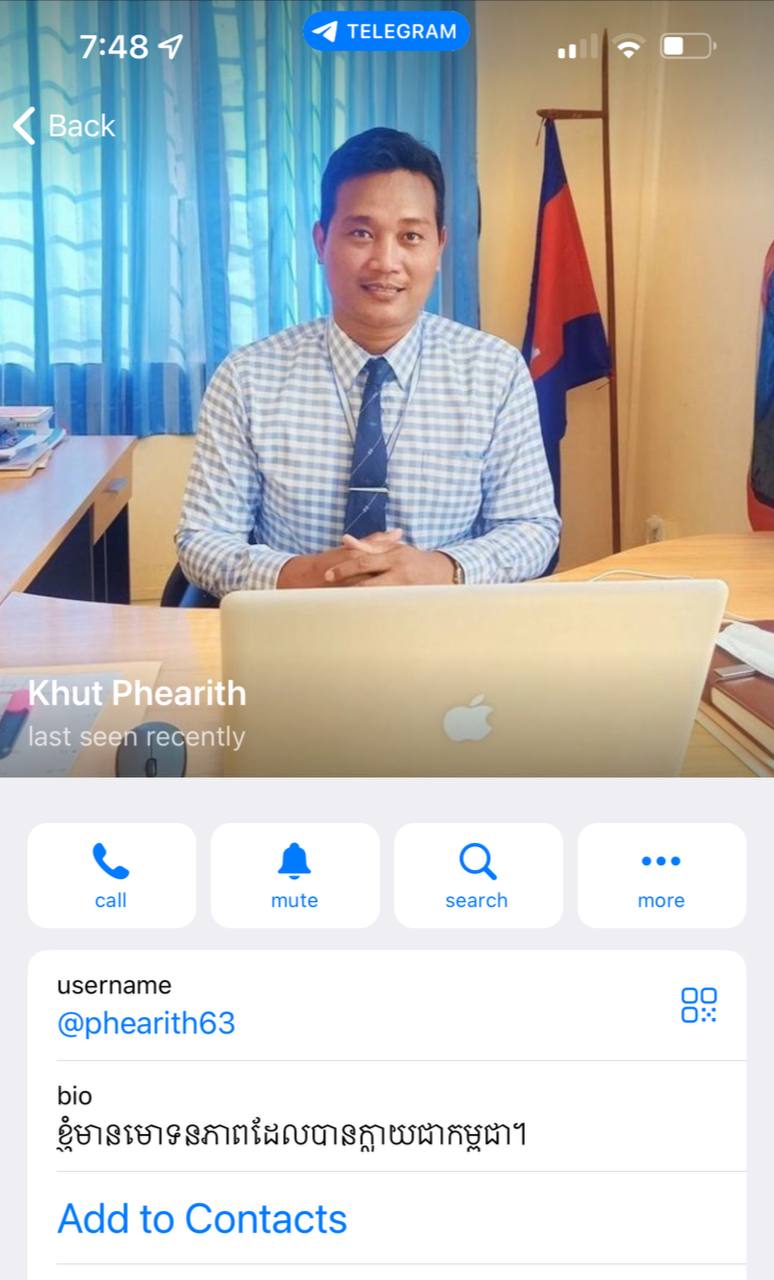Go back to the previous screen
Viewport: 774px width, 1280px height.
click(64, 126)
